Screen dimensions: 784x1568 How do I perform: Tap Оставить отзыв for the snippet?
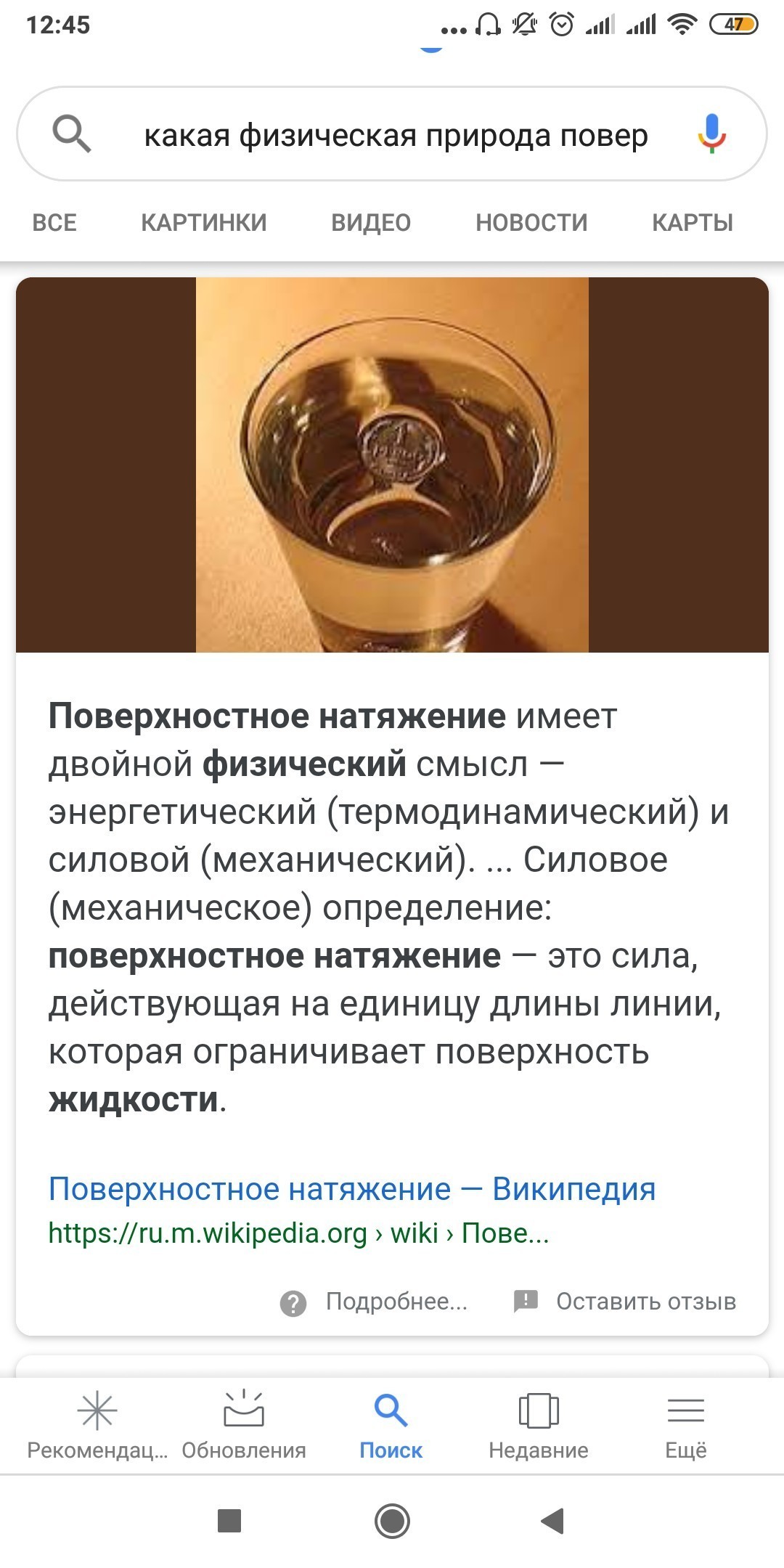pyautogui.click(x=626, y=1302)
